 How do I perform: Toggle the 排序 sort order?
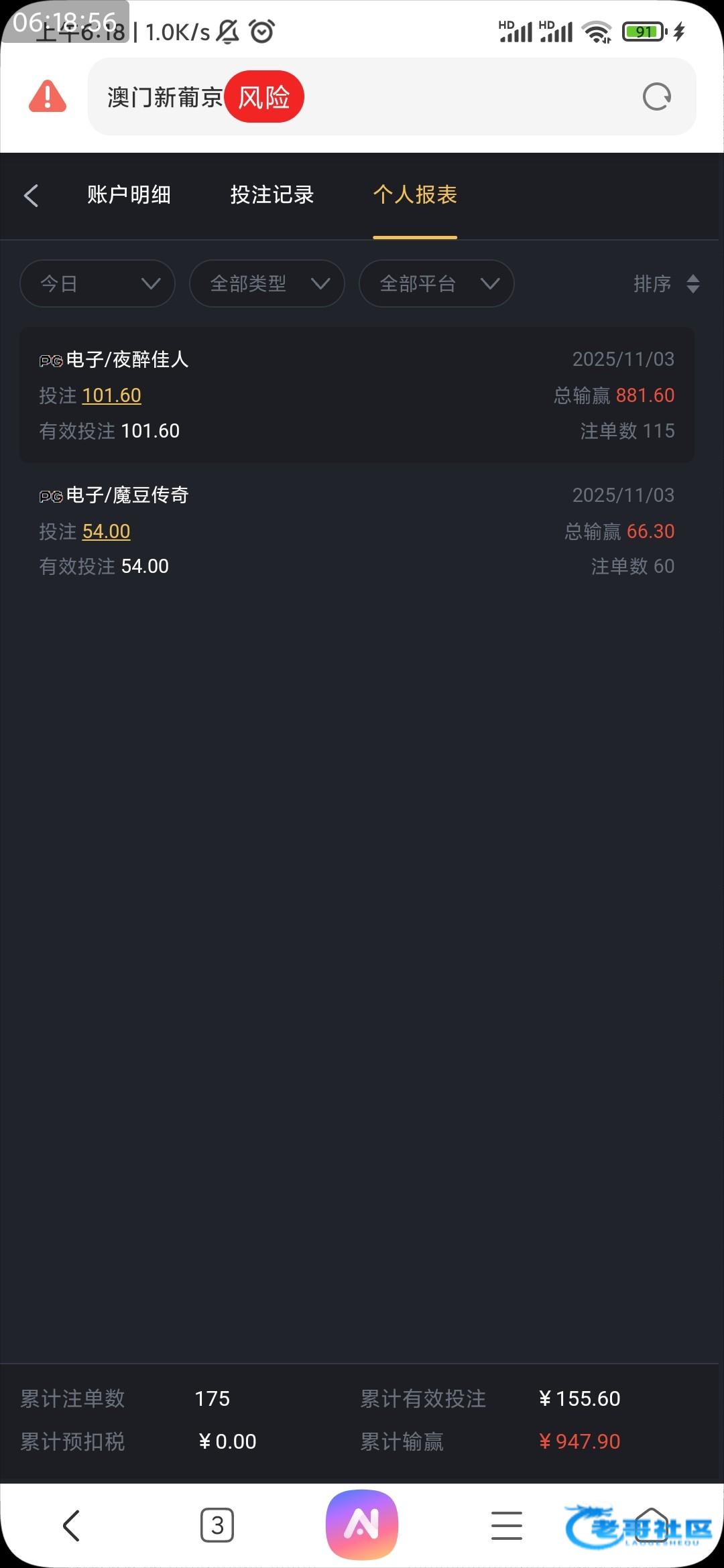[x=666, y=284]
